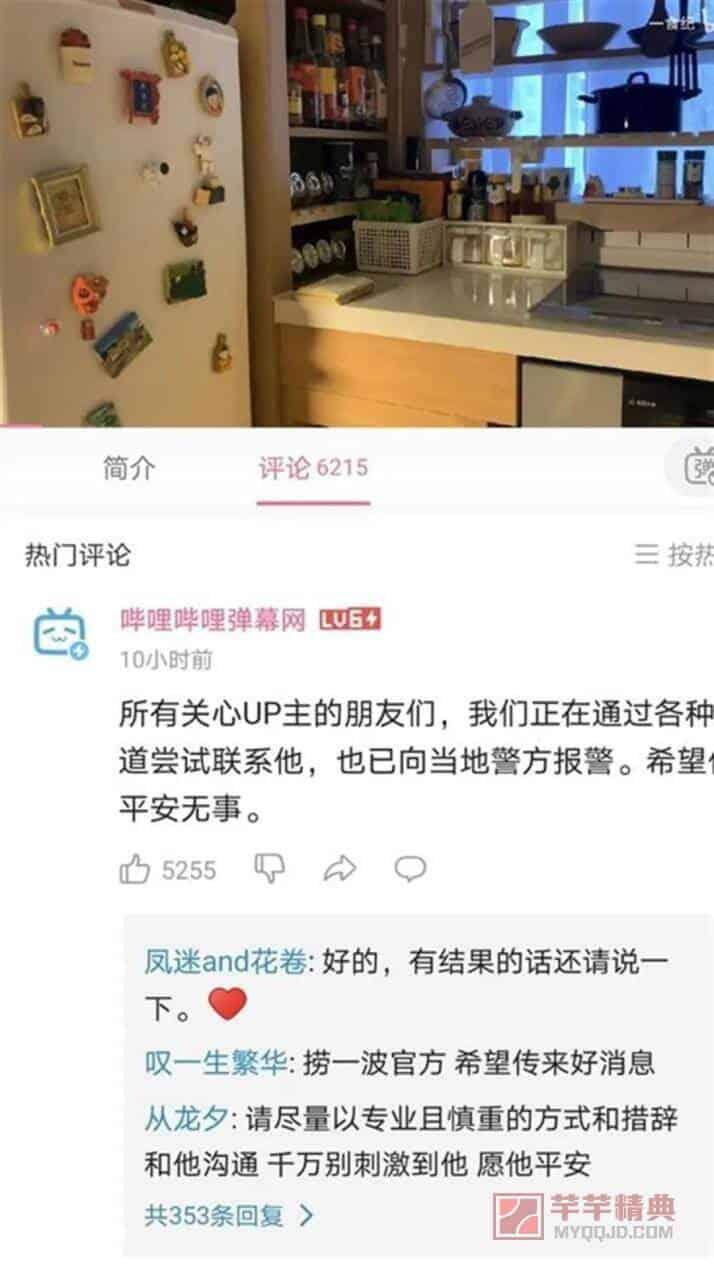Image resolution: width=714 pixels, height=1280 pixels.
Task: Switch to the 简介 tab
Action: point(129,468)
